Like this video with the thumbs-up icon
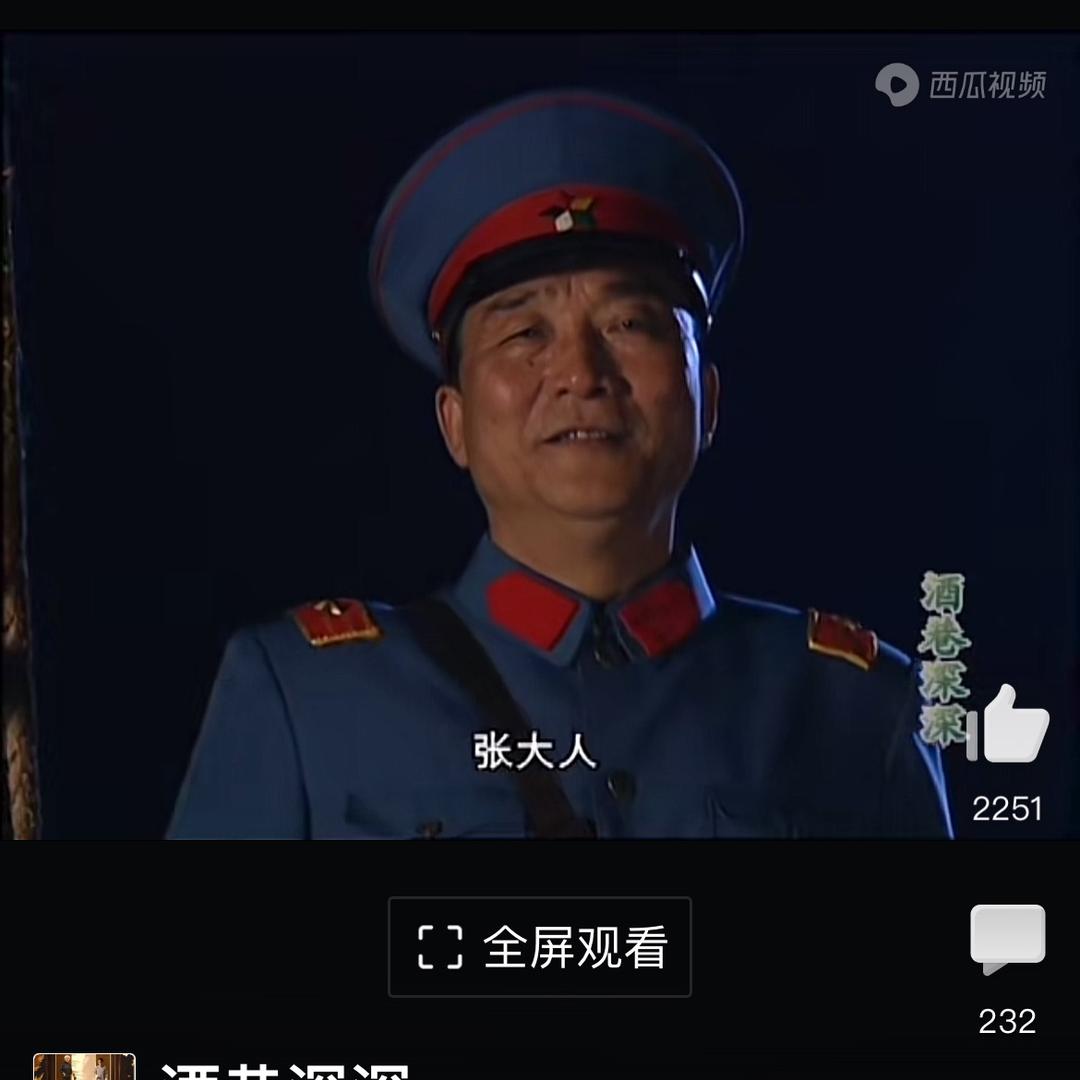Screen dimensions: 1080x1080 tap(1010, 725)
